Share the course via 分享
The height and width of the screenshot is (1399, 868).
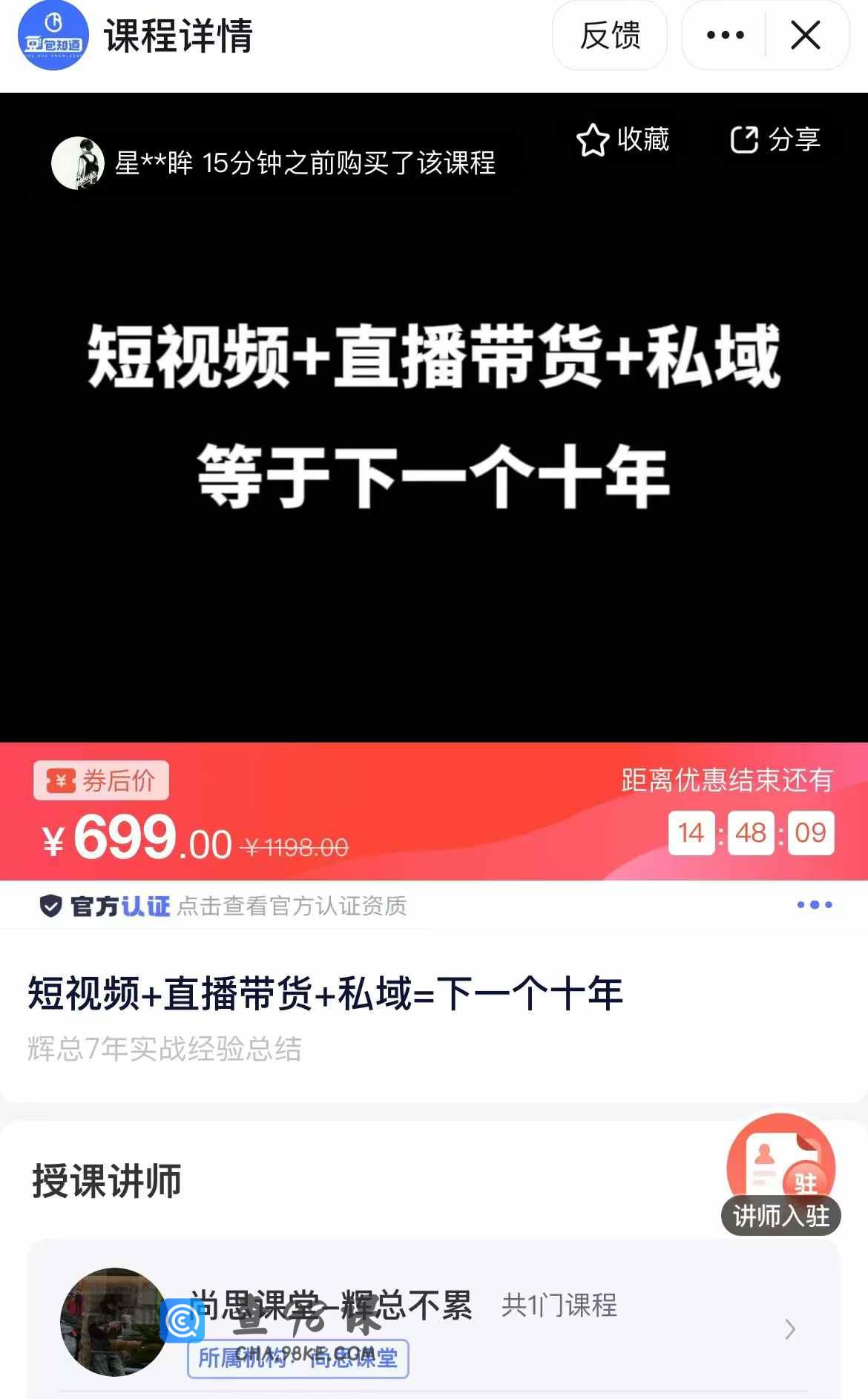(x=775, y=140)
